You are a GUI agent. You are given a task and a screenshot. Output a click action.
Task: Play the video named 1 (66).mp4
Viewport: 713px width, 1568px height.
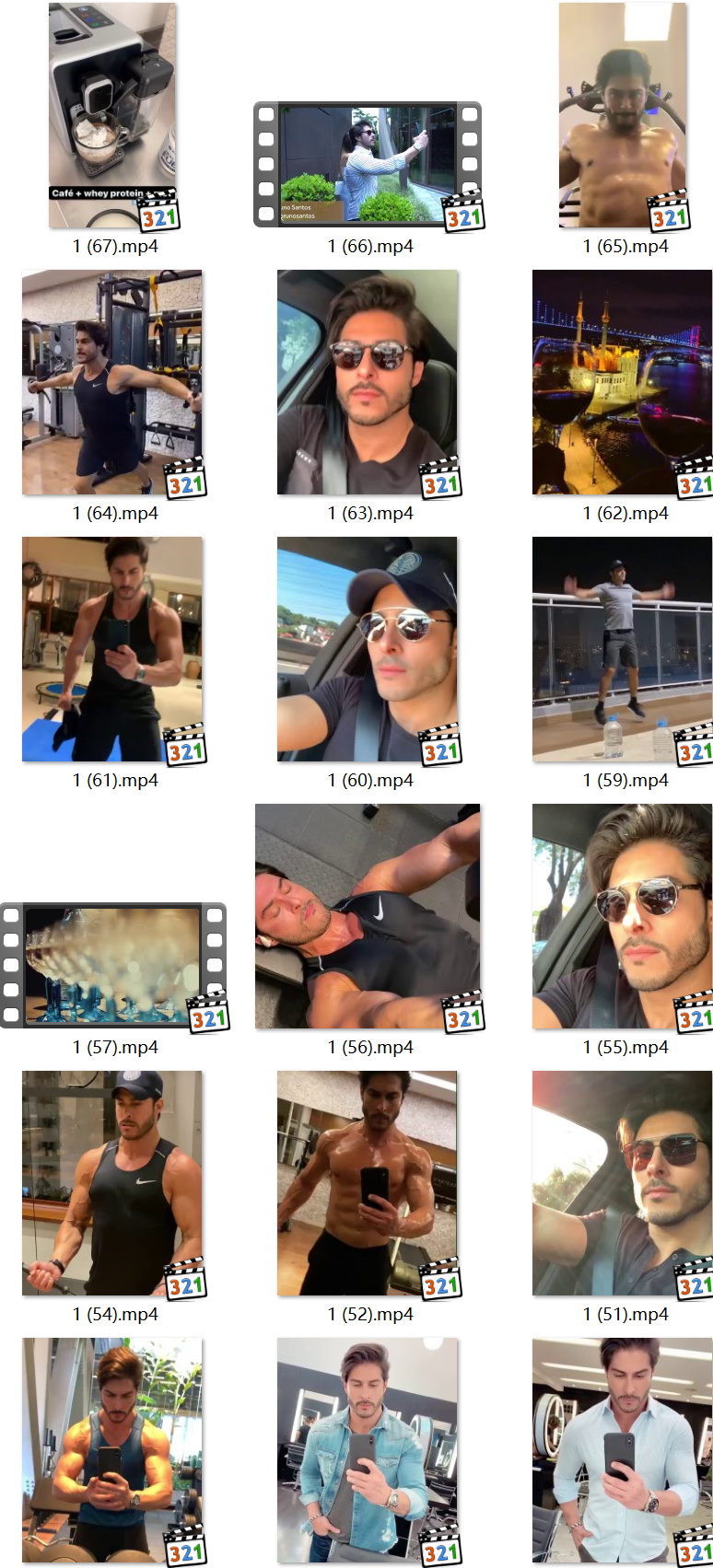pyautogui.click(x=367, y=164)
